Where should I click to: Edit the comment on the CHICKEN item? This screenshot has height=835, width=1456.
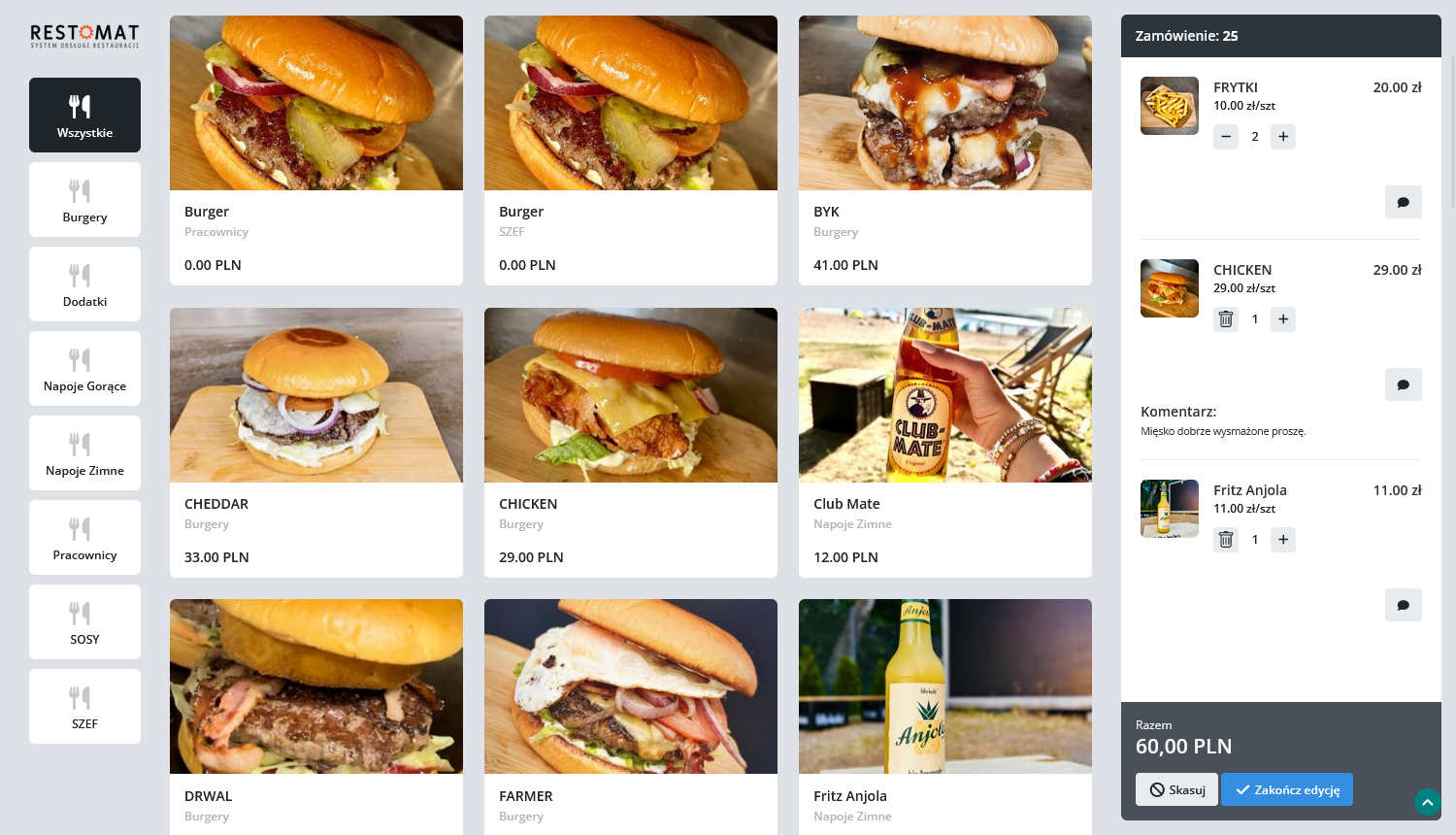[1403, 384]
